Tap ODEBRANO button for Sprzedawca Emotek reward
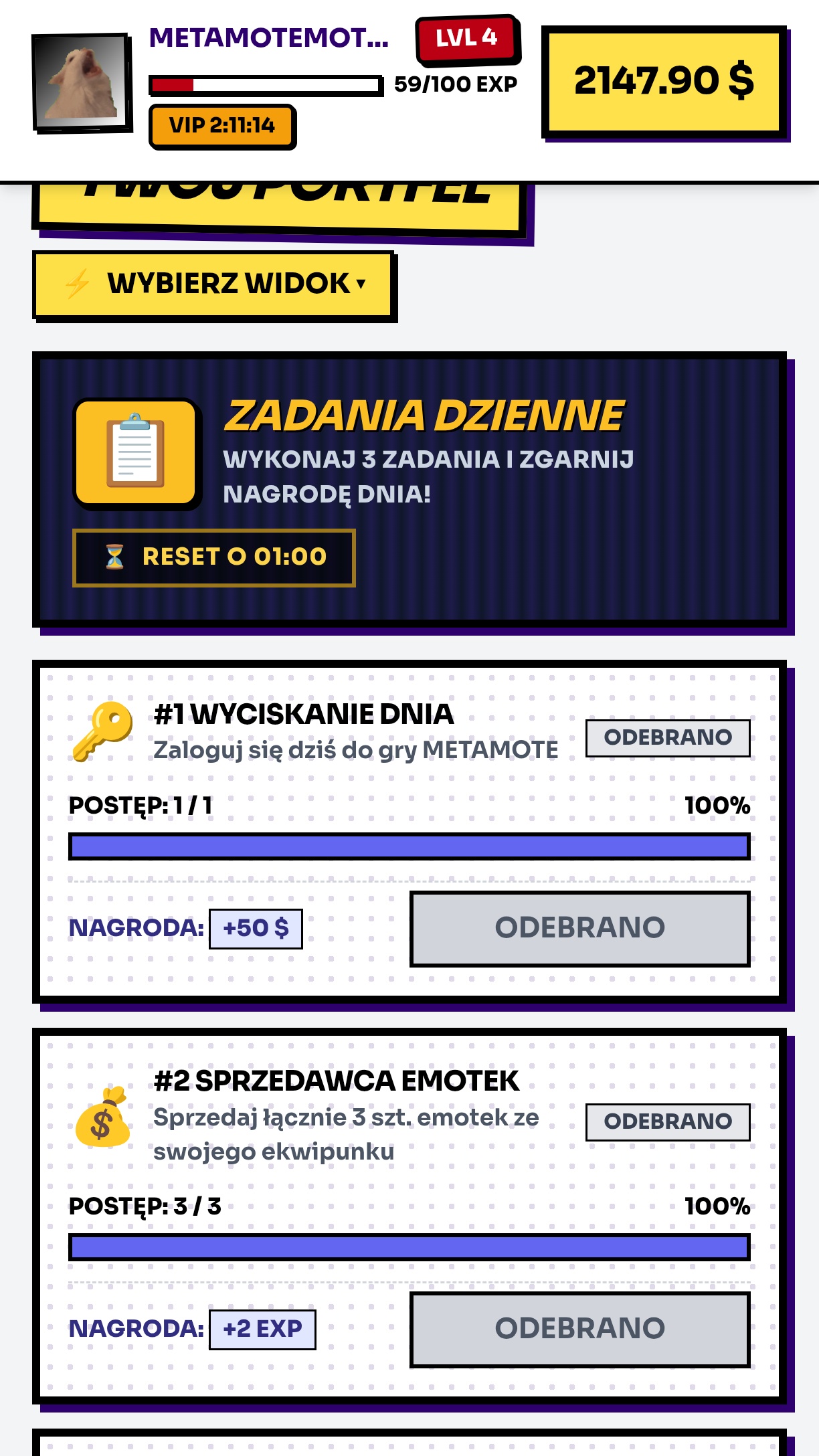The height and width of the screenshot is (1456, 819). [580, 1329]
